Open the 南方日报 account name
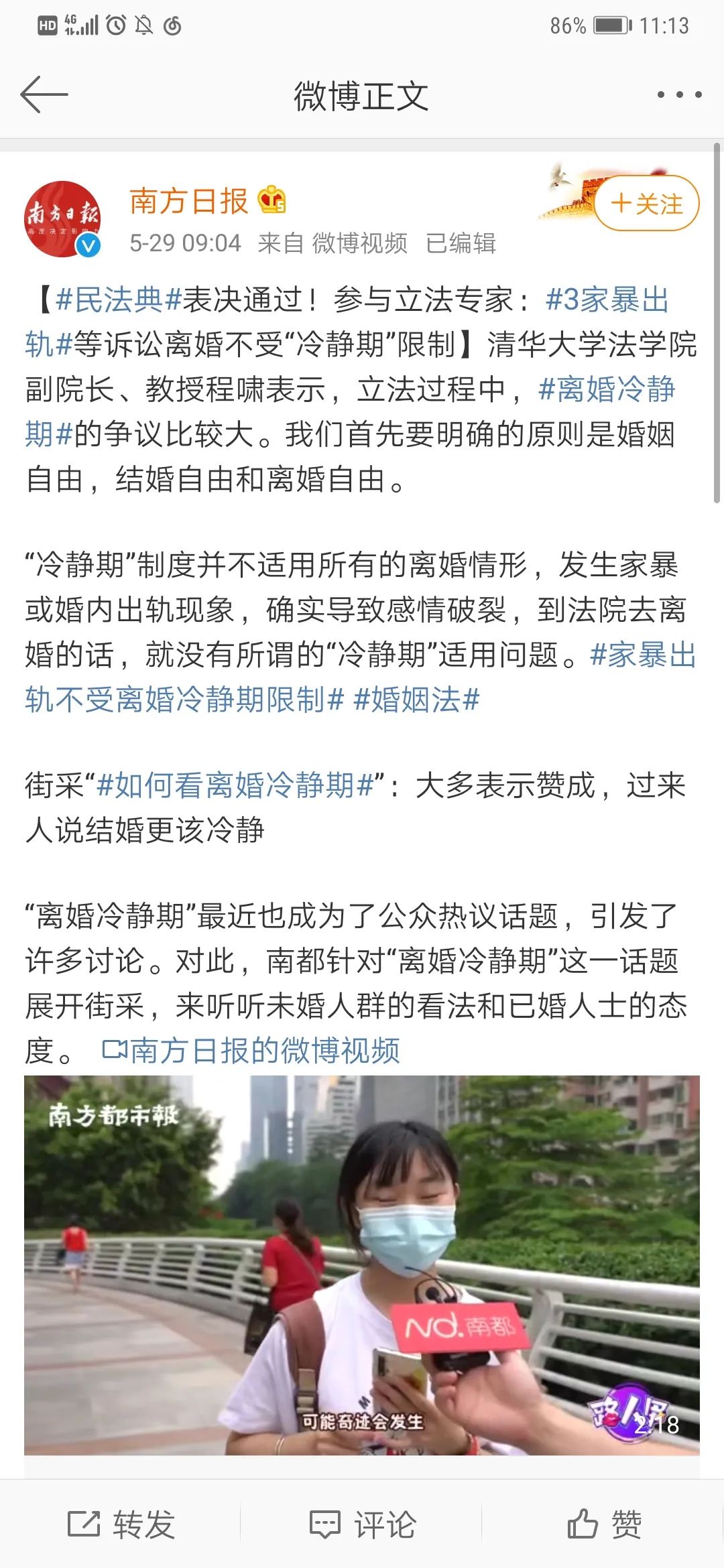 (189, 201)
